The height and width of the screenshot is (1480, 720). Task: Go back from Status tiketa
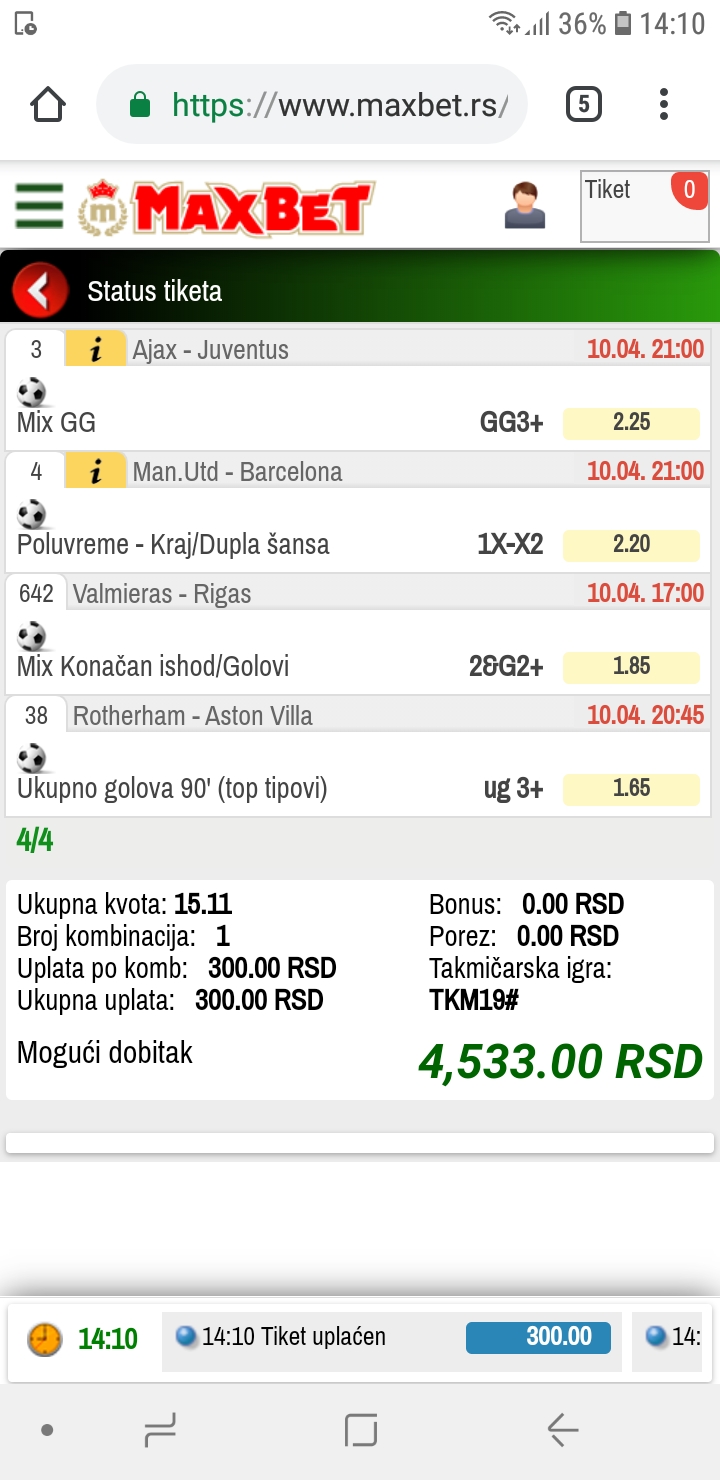pyautogui.click(x=40, y=291)
